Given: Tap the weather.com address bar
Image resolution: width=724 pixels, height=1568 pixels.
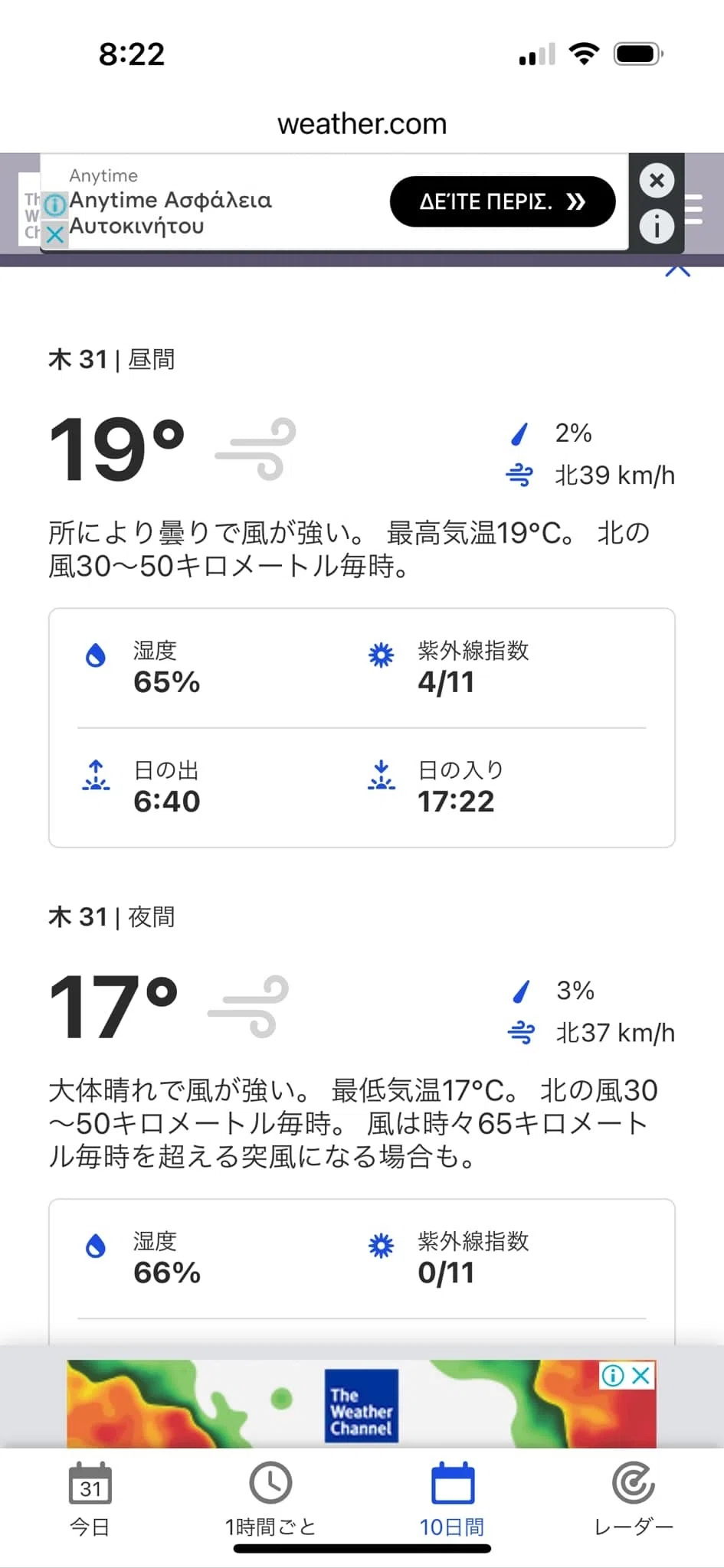Looking at the screenshot, I should point(362,124).
